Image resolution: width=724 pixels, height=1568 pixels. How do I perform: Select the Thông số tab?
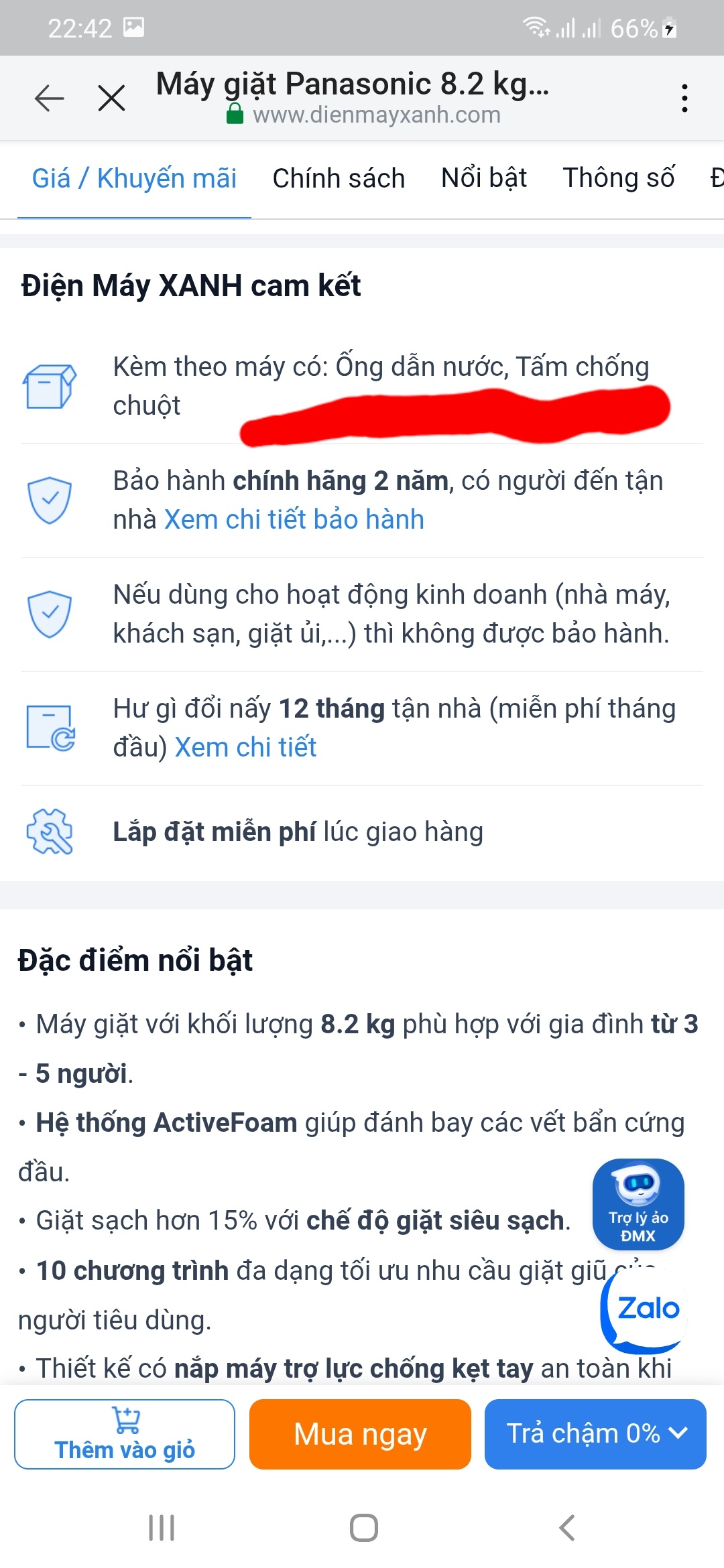coord(618,179)
